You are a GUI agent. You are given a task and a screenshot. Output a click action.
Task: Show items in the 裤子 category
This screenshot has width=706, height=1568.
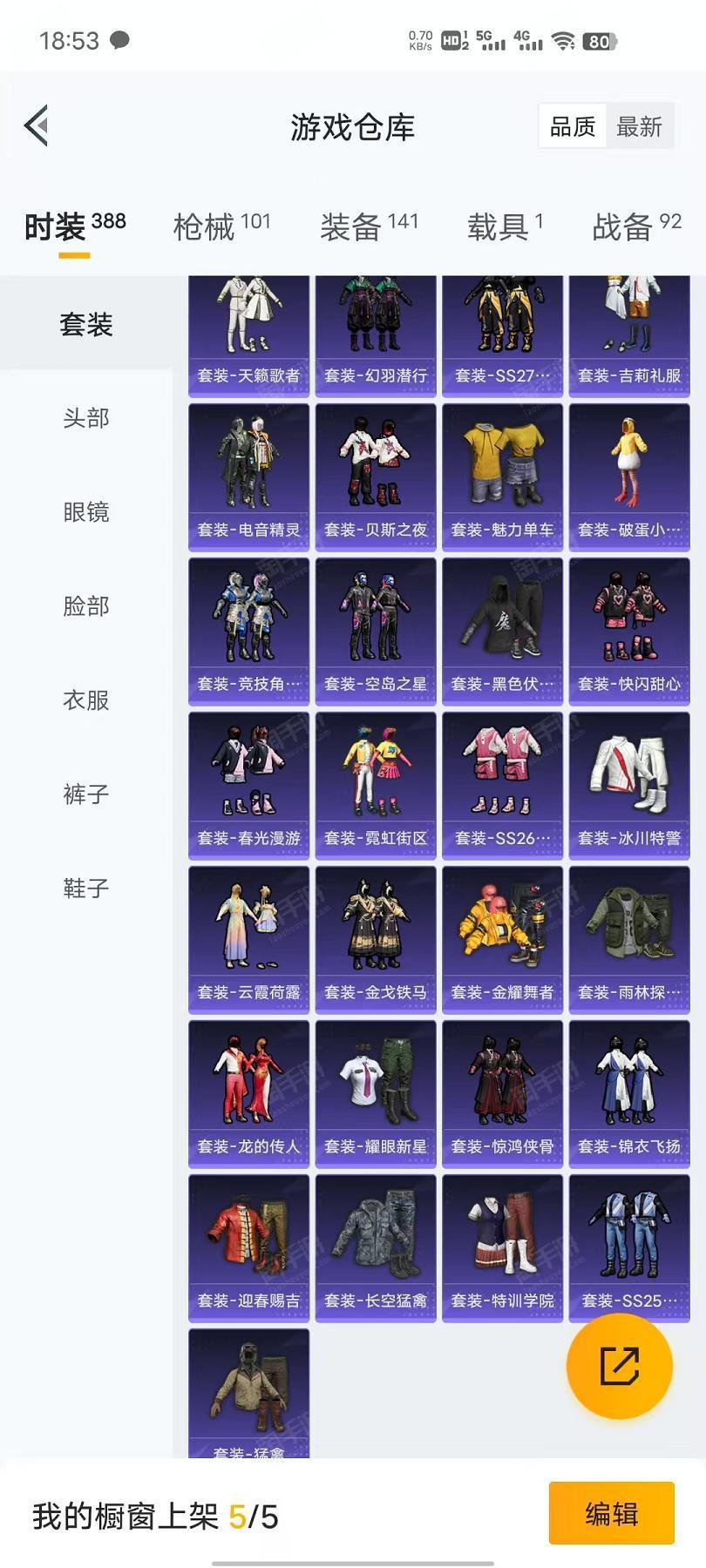[x=86, y=794]
